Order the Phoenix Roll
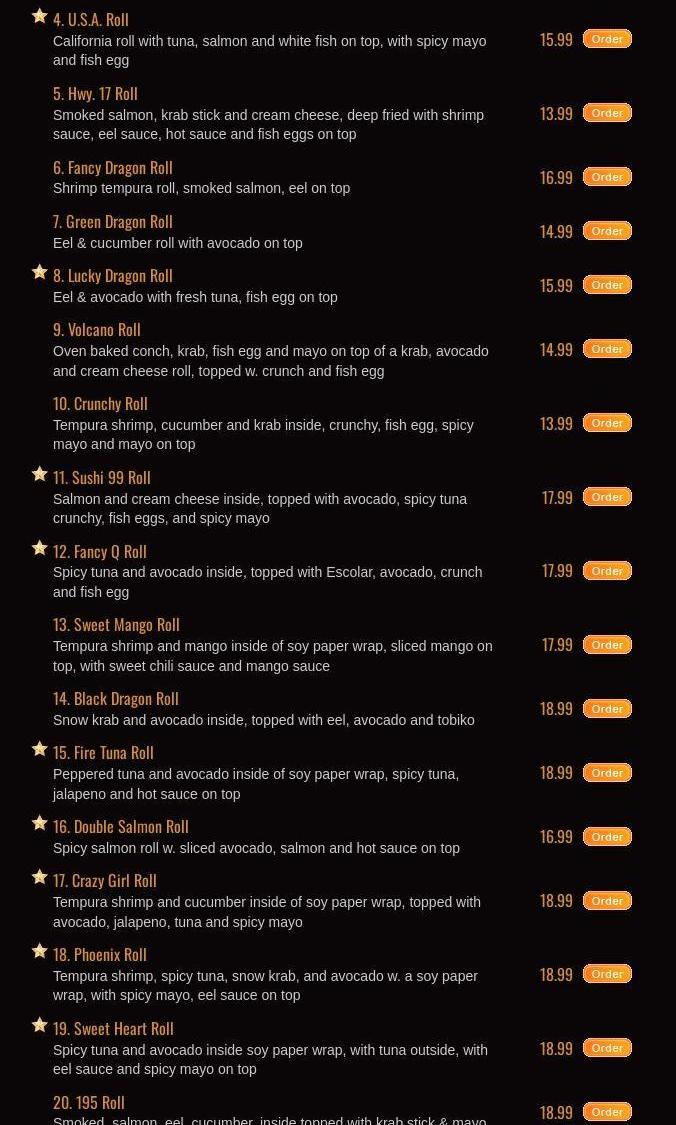 click(x=607, y=974)
